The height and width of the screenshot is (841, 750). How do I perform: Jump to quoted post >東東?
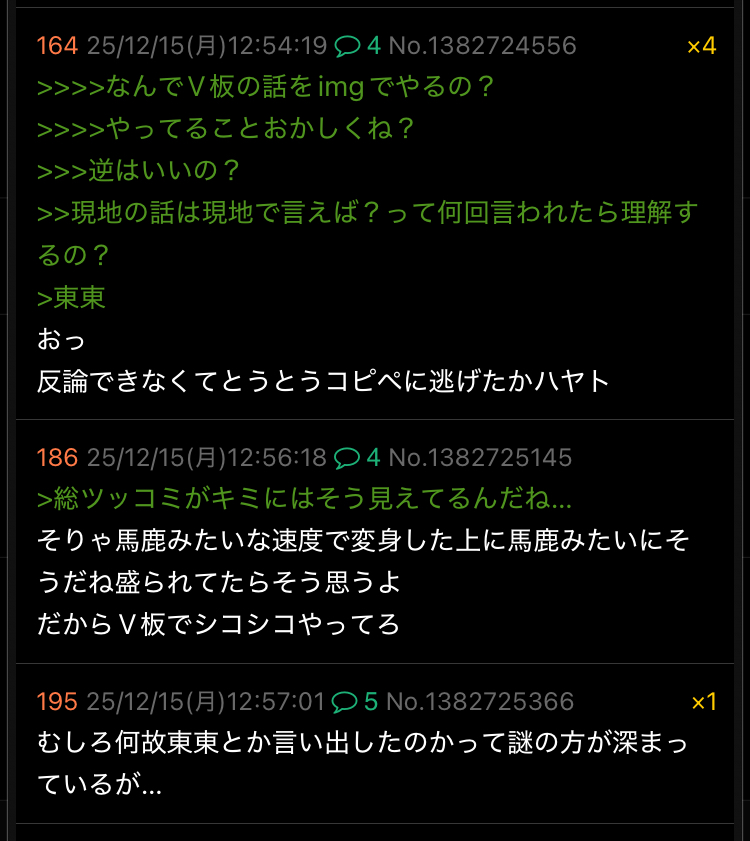(x=72, y=297)
